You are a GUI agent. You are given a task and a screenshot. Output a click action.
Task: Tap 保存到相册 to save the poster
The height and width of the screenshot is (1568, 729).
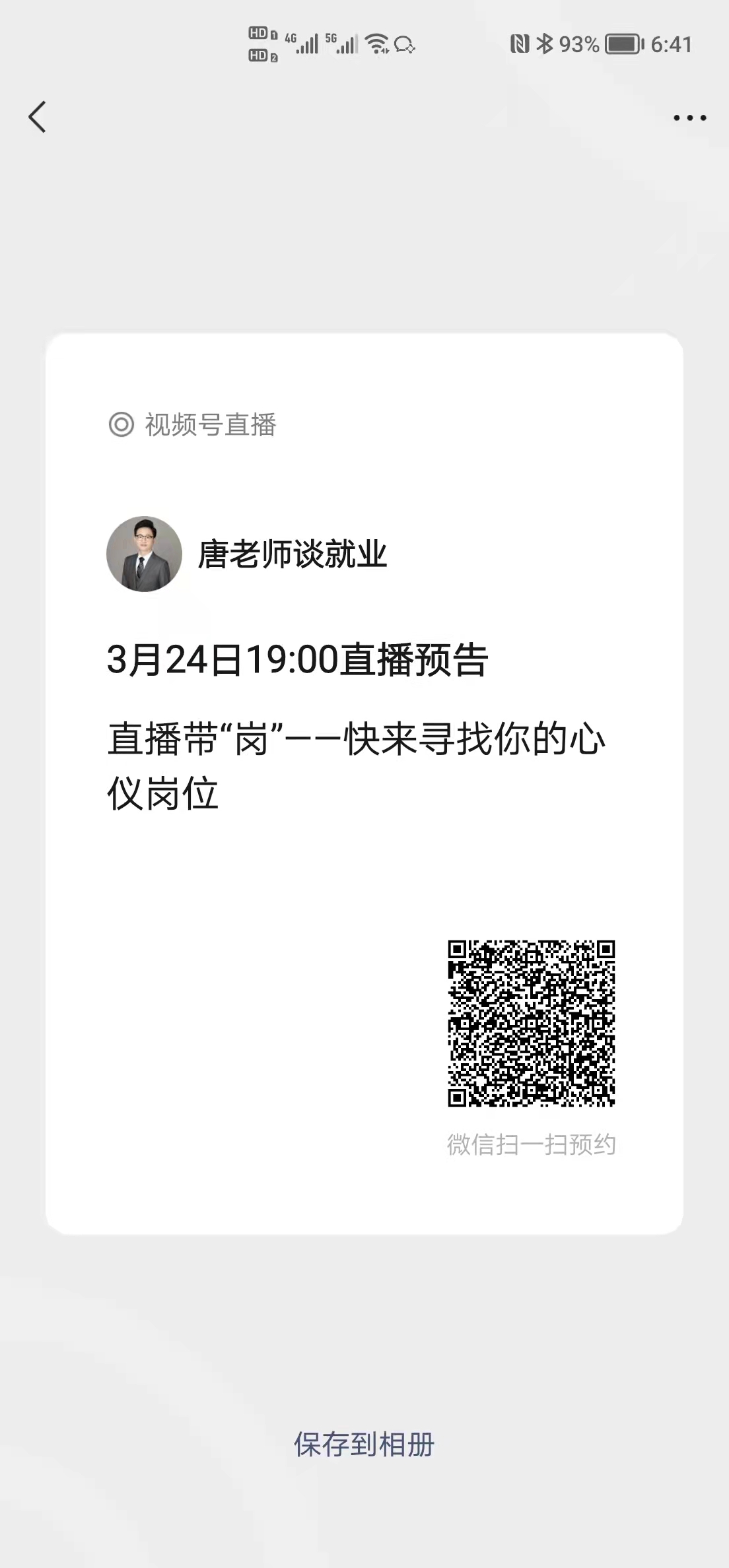364,1445
